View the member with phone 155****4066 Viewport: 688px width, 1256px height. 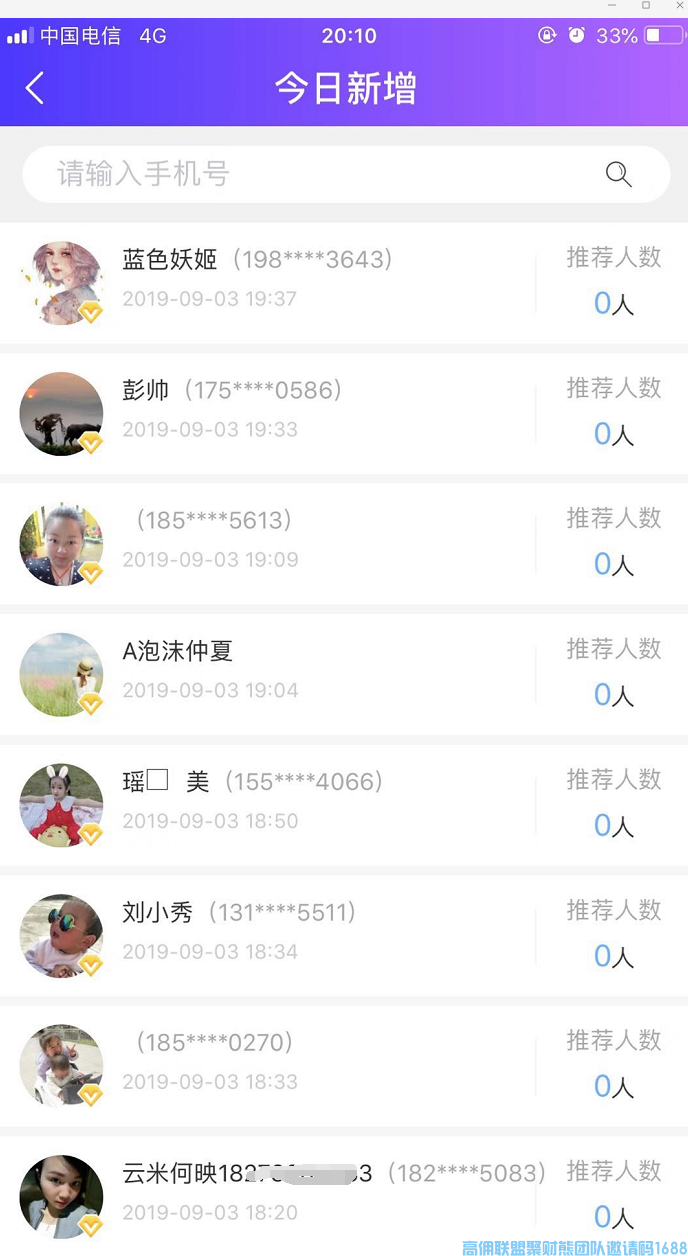pos(300,802)
